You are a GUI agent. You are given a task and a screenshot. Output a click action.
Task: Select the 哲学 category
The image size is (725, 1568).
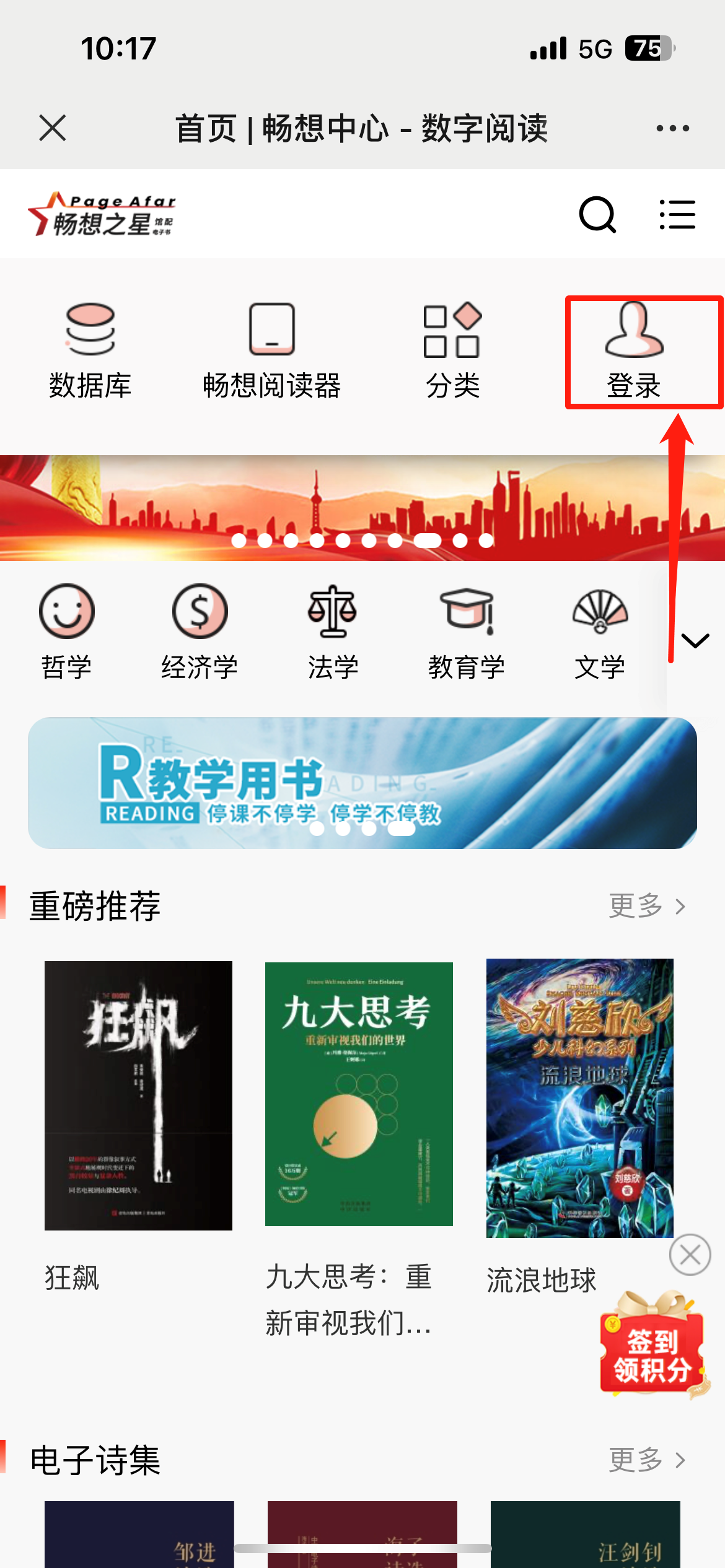[66, 632]
